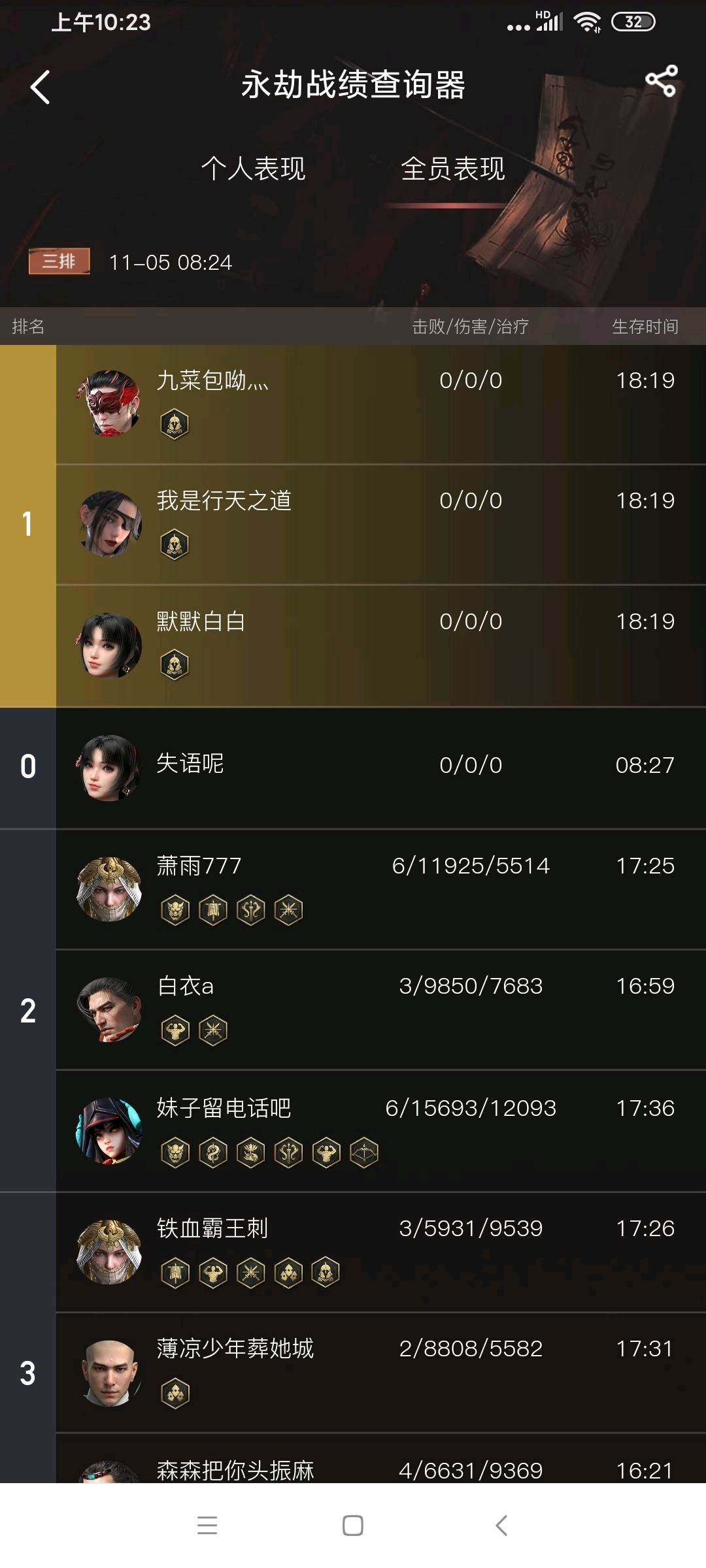Open player 妹子留电话吧's row
706x1568 pixels.
[x=381, y=1131]
